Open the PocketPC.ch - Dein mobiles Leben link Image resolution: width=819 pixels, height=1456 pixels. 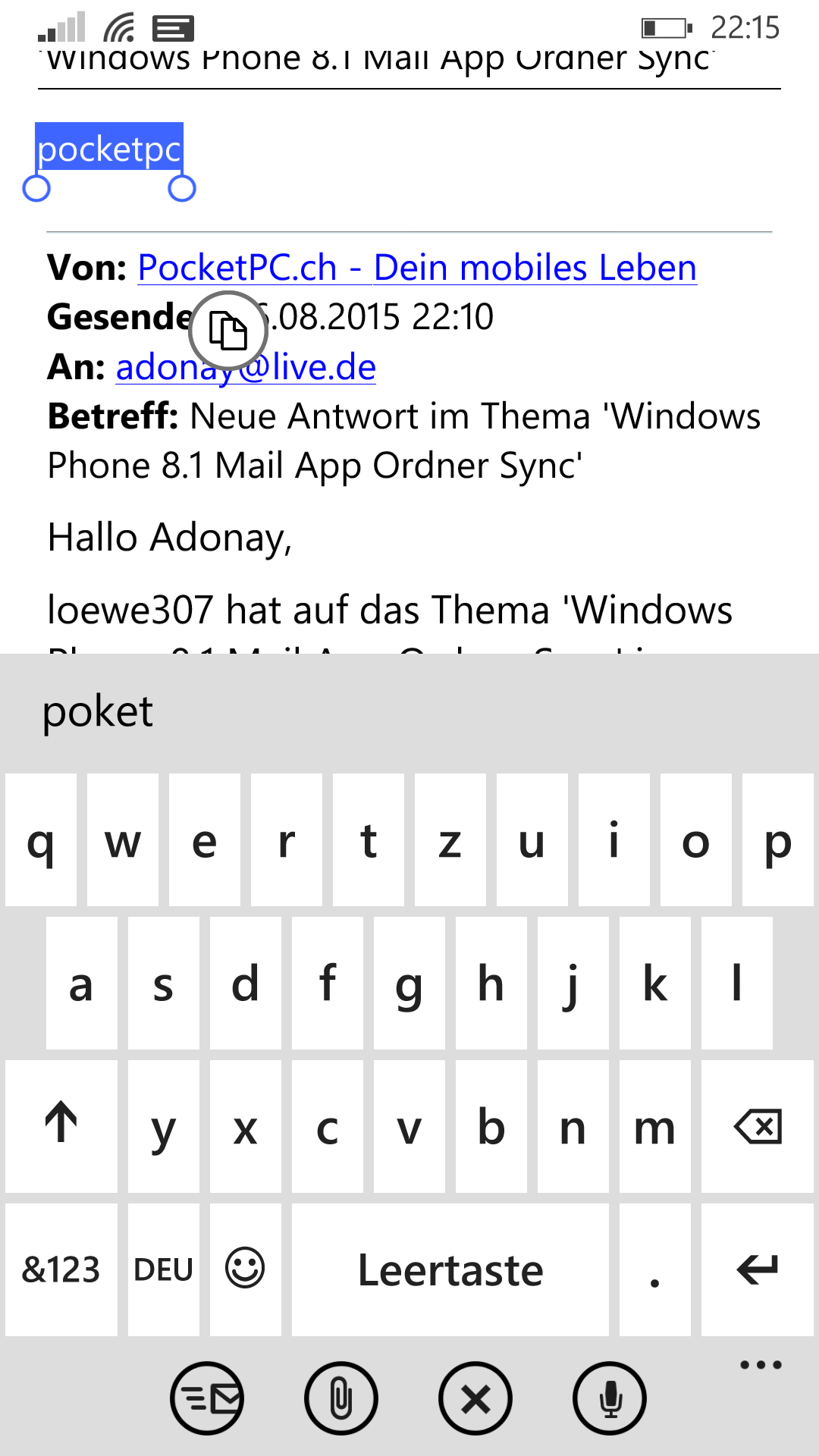[x=417, y=268]
